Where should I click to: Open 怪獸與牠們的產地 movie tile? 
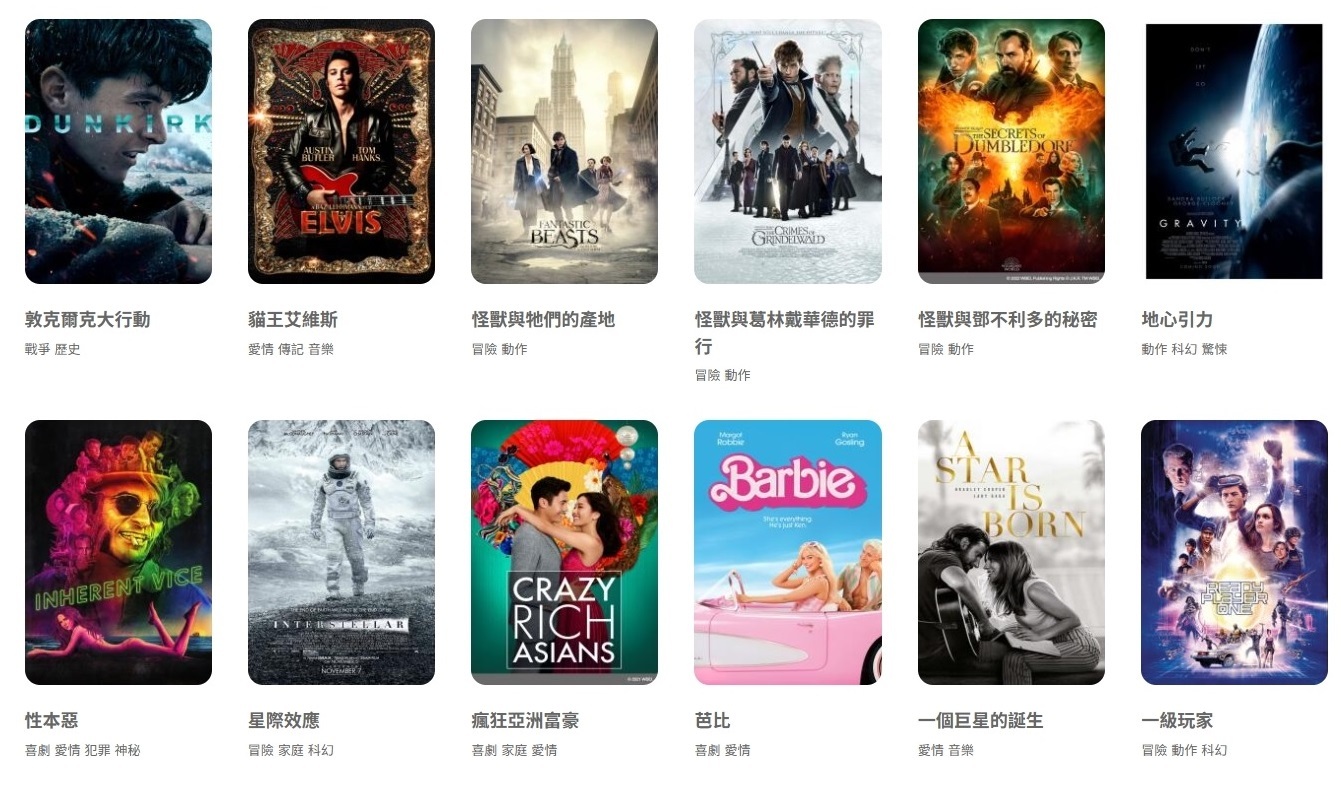564,152
